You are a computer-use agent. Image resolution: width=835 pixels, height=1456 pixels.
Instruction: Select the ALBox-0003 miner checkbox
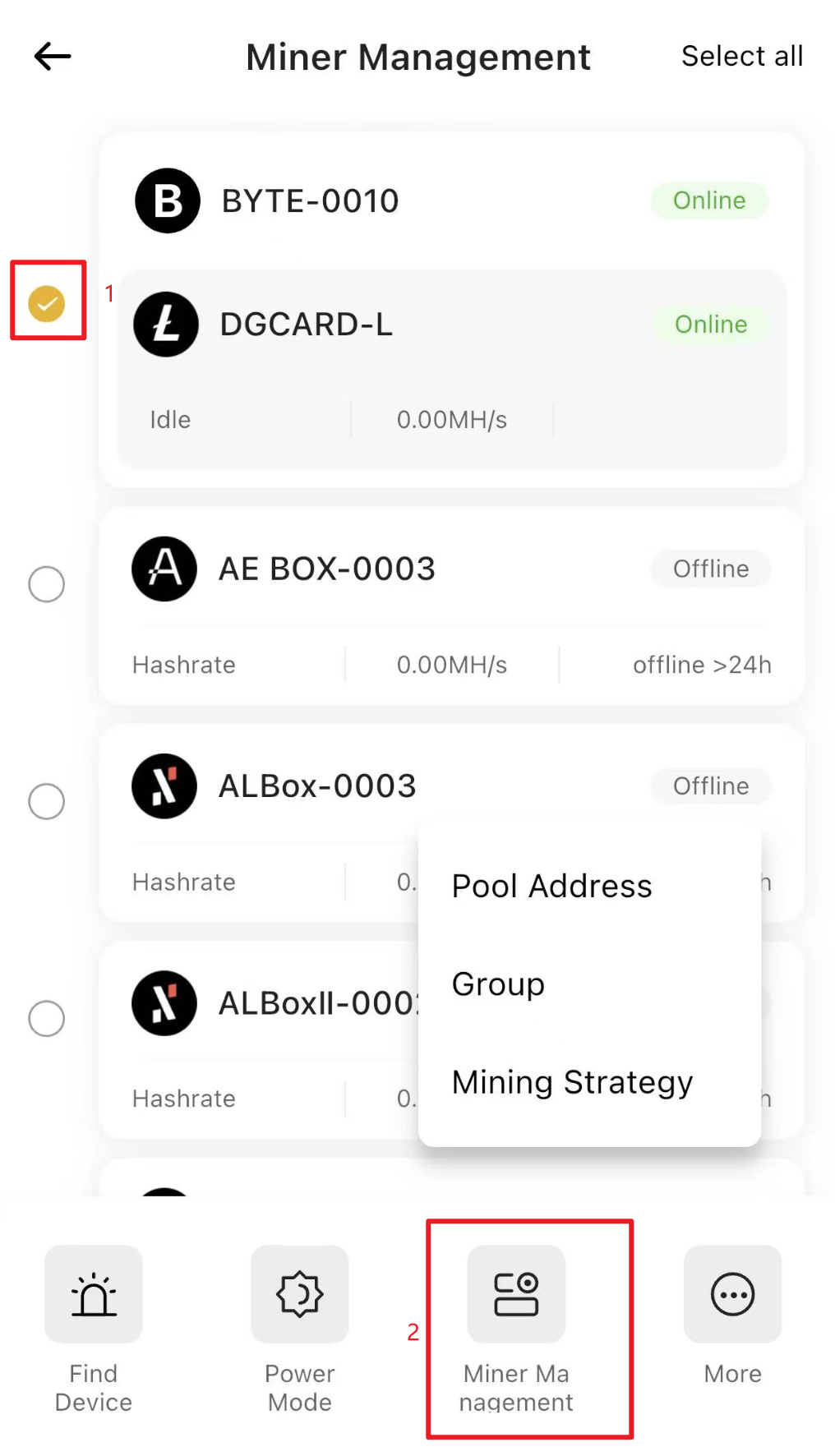(47, 801)
